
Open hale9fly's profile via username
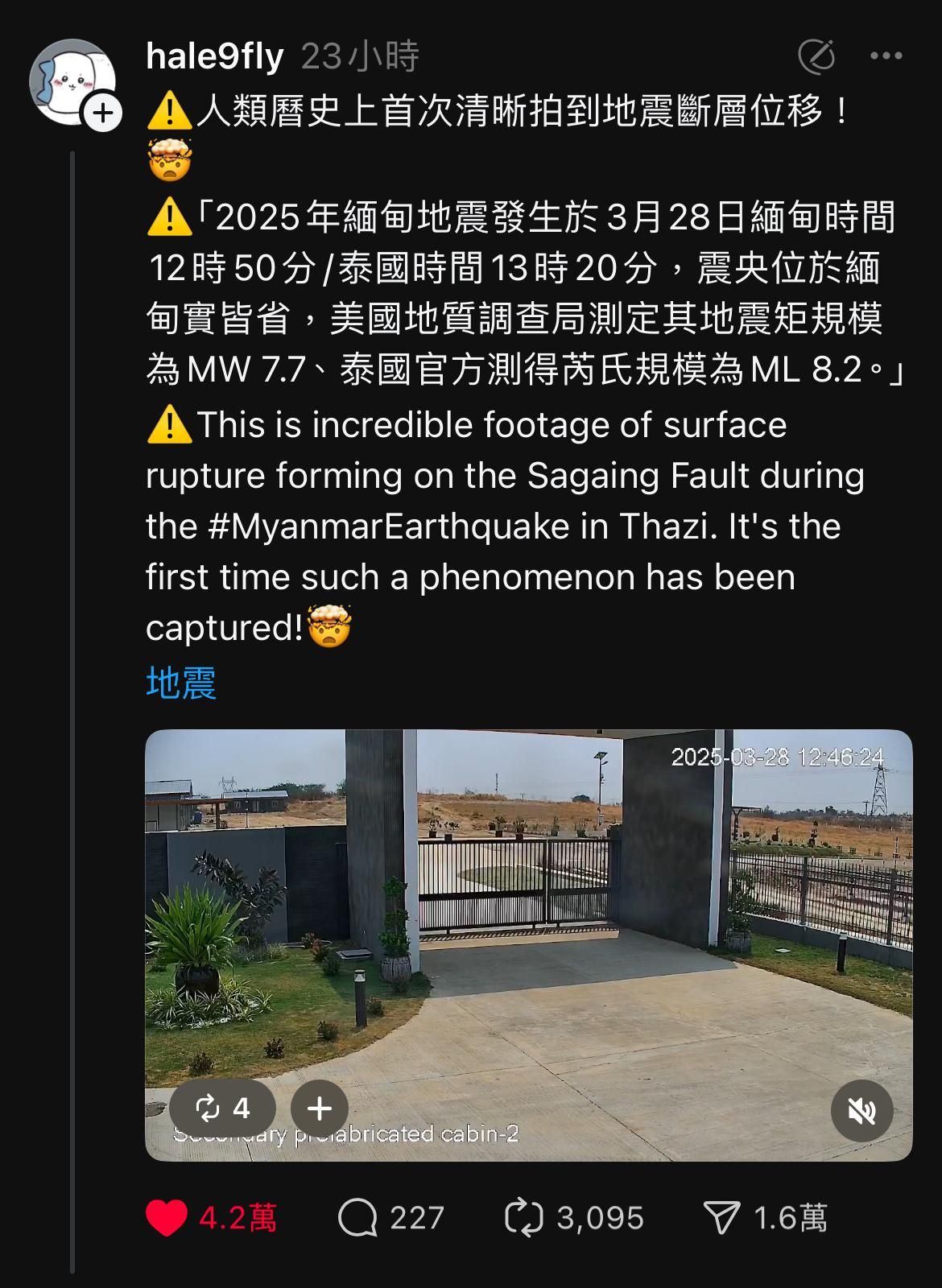click(x=214, y=56)
